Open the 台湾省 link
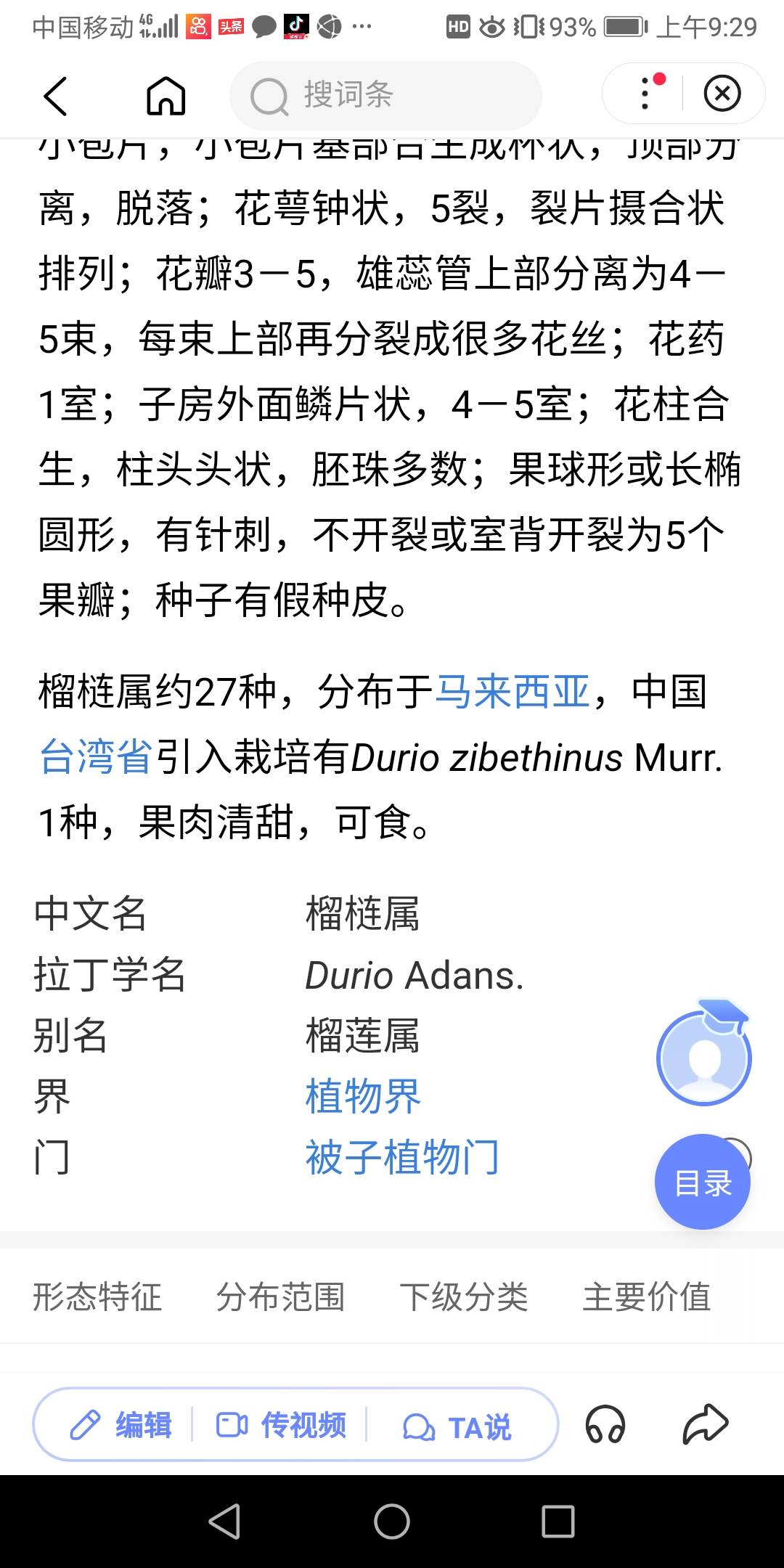The width and height of the screenshot is (784, 1568). [x=96, y=756]
